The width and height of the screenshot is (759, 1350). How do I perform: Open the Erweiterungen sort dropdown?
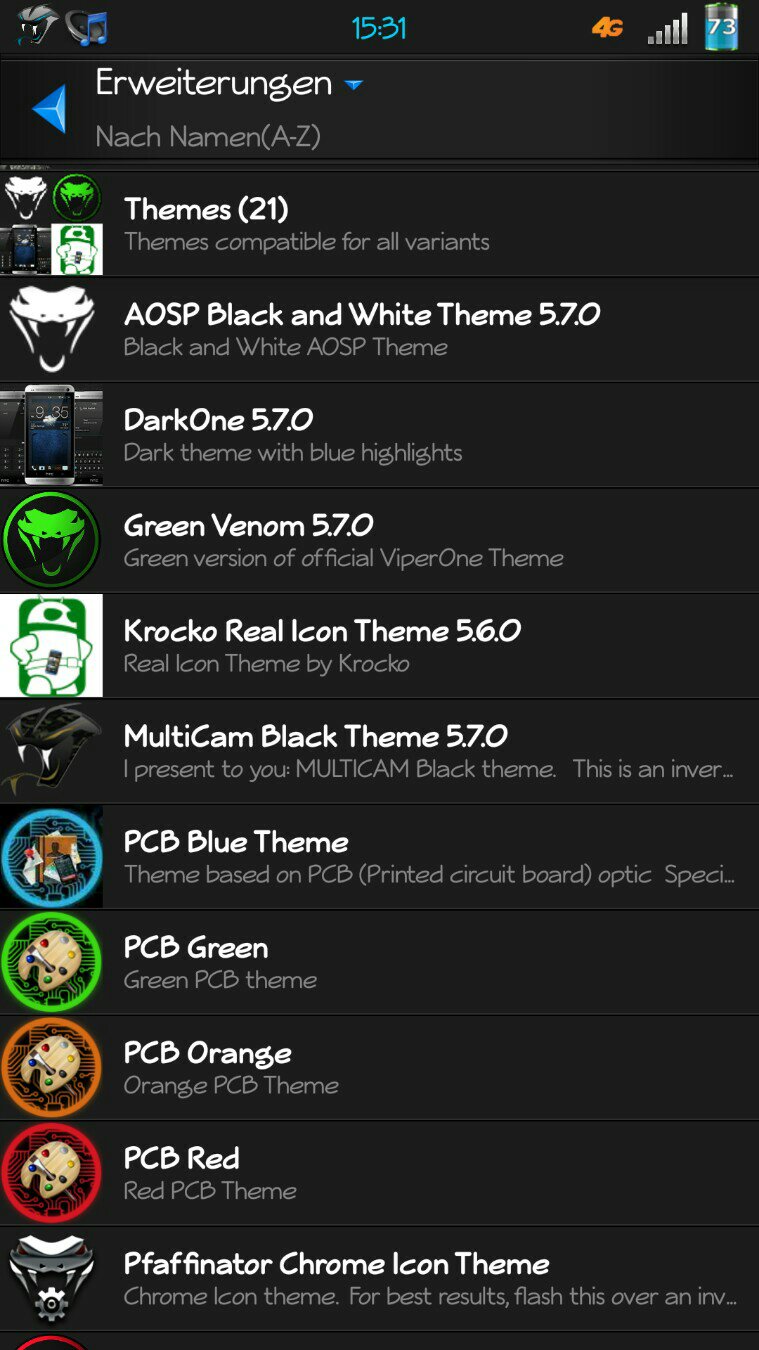[228, 109]
